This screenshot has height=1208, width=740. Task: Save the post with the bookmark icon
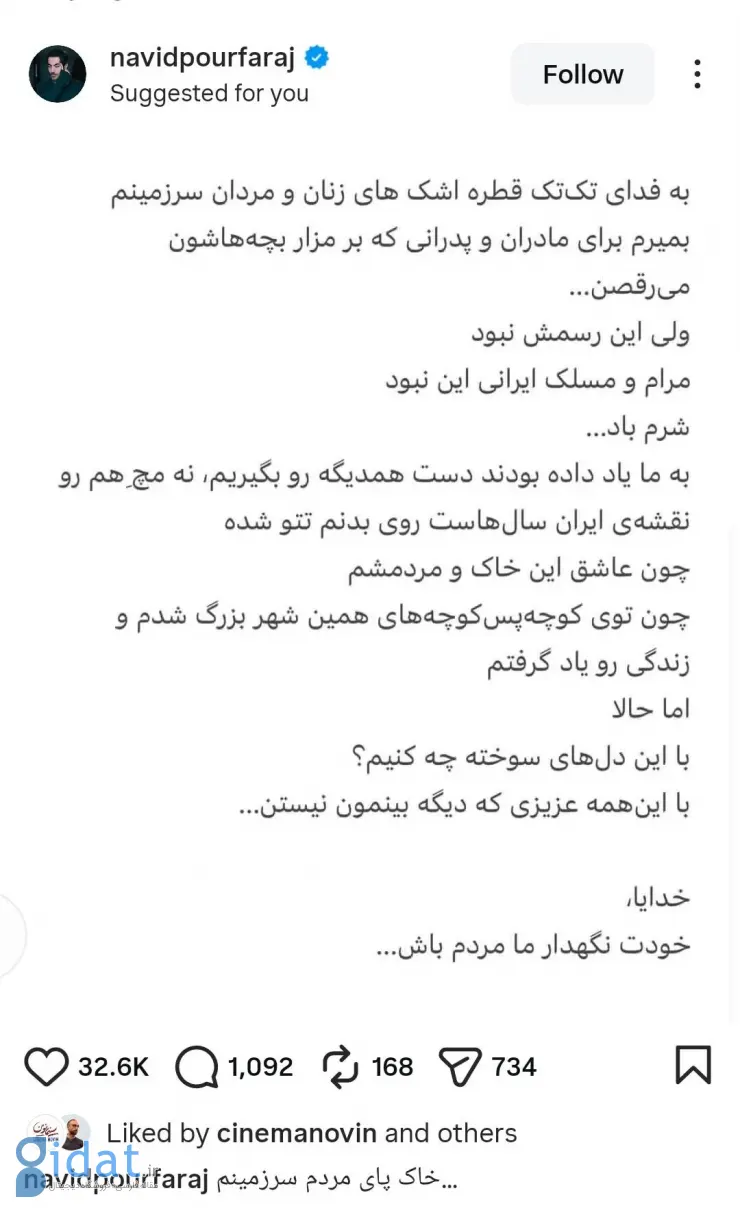pyautogui.click(x=695, y=1067)
